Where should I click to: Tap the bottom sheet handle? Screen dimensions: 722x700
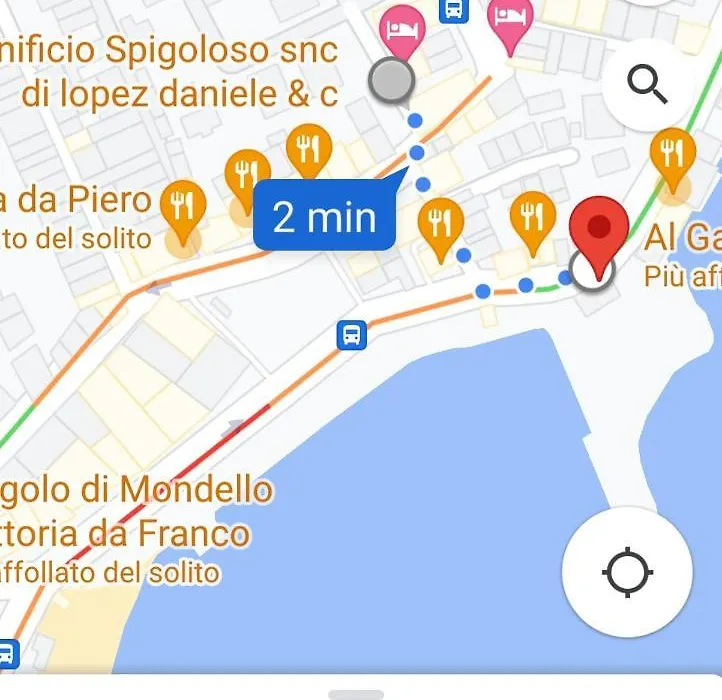pos(356,694)
